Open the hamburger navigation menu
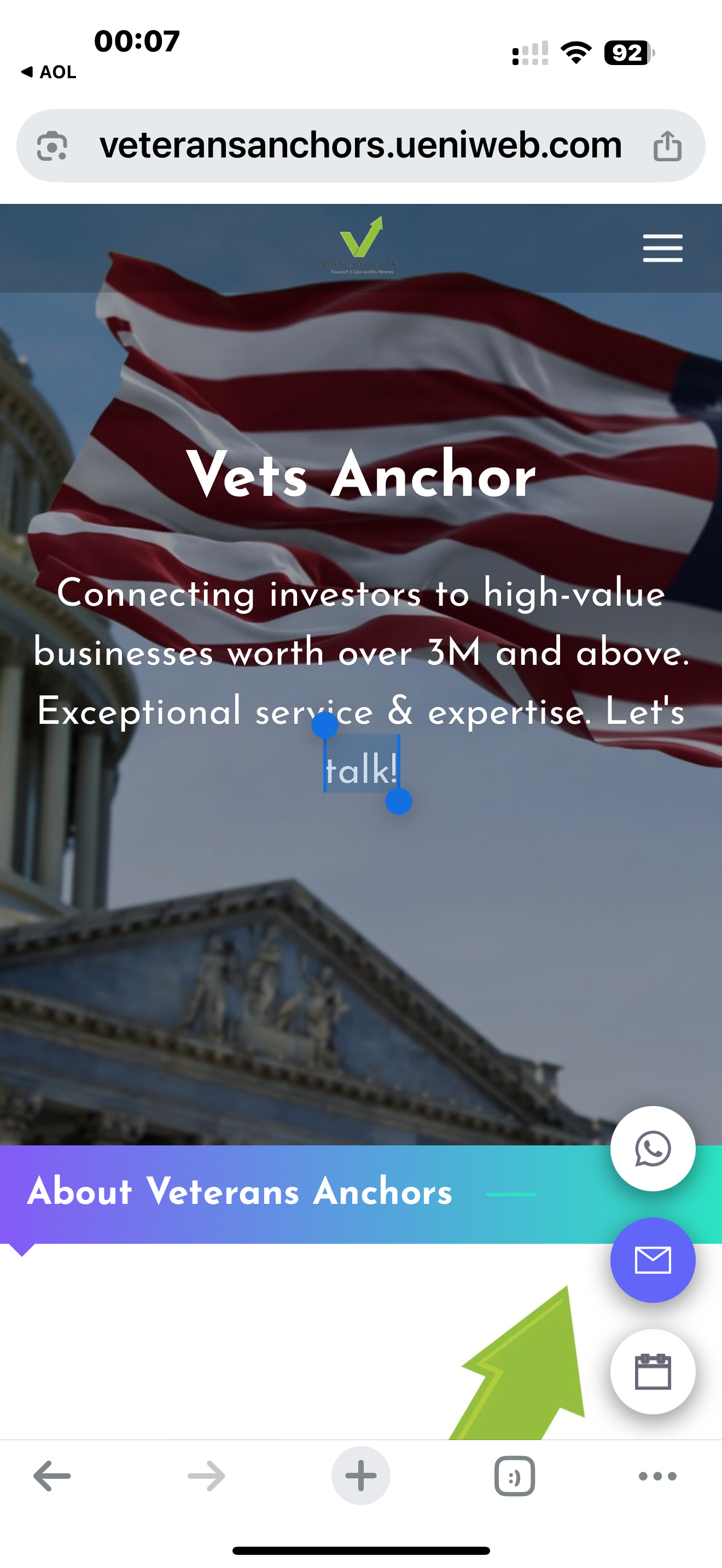Image resolution: width=722 pixels, height=1568 pixels. point(662,247)
